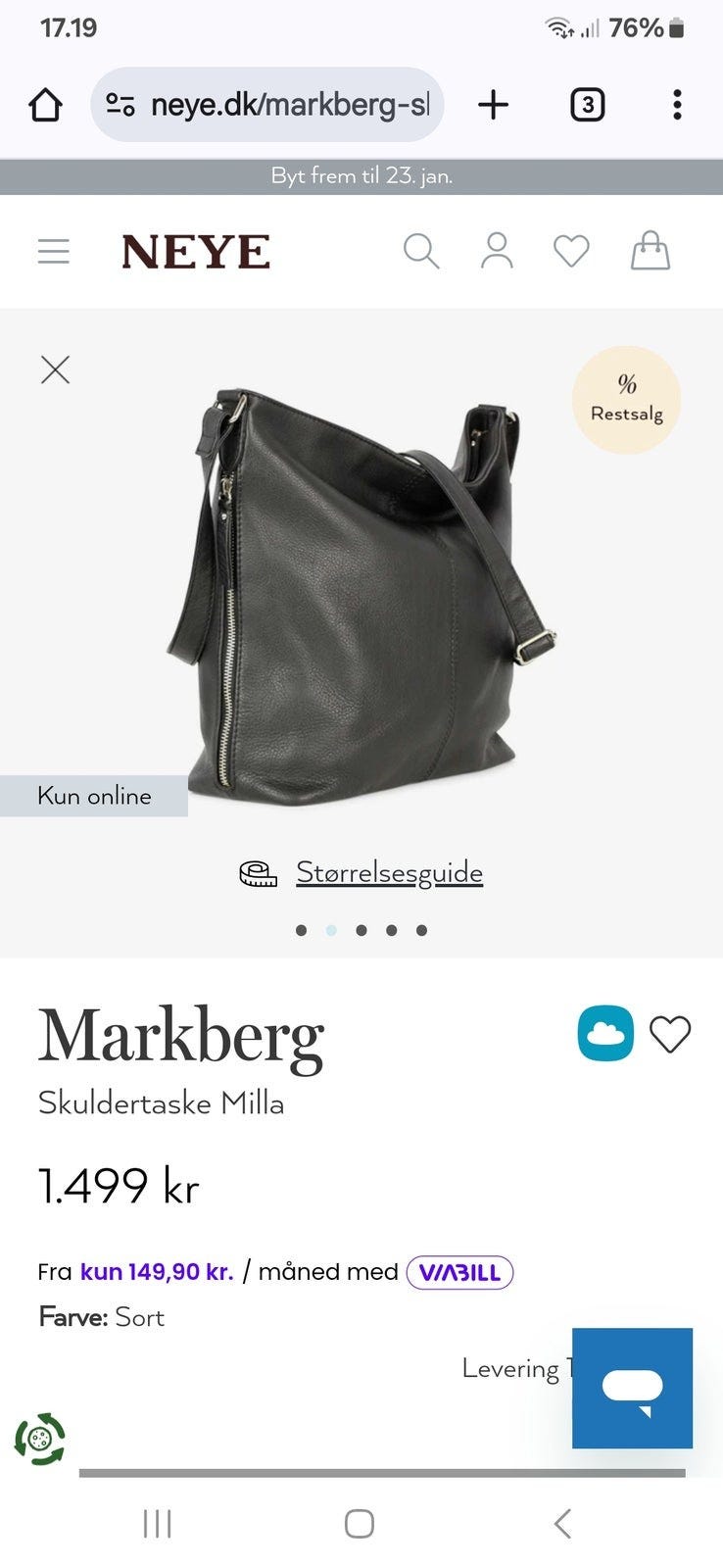Viewport: 723px width, 1568px height.
Task: Open the user account icon
Action: coord(497,251)
